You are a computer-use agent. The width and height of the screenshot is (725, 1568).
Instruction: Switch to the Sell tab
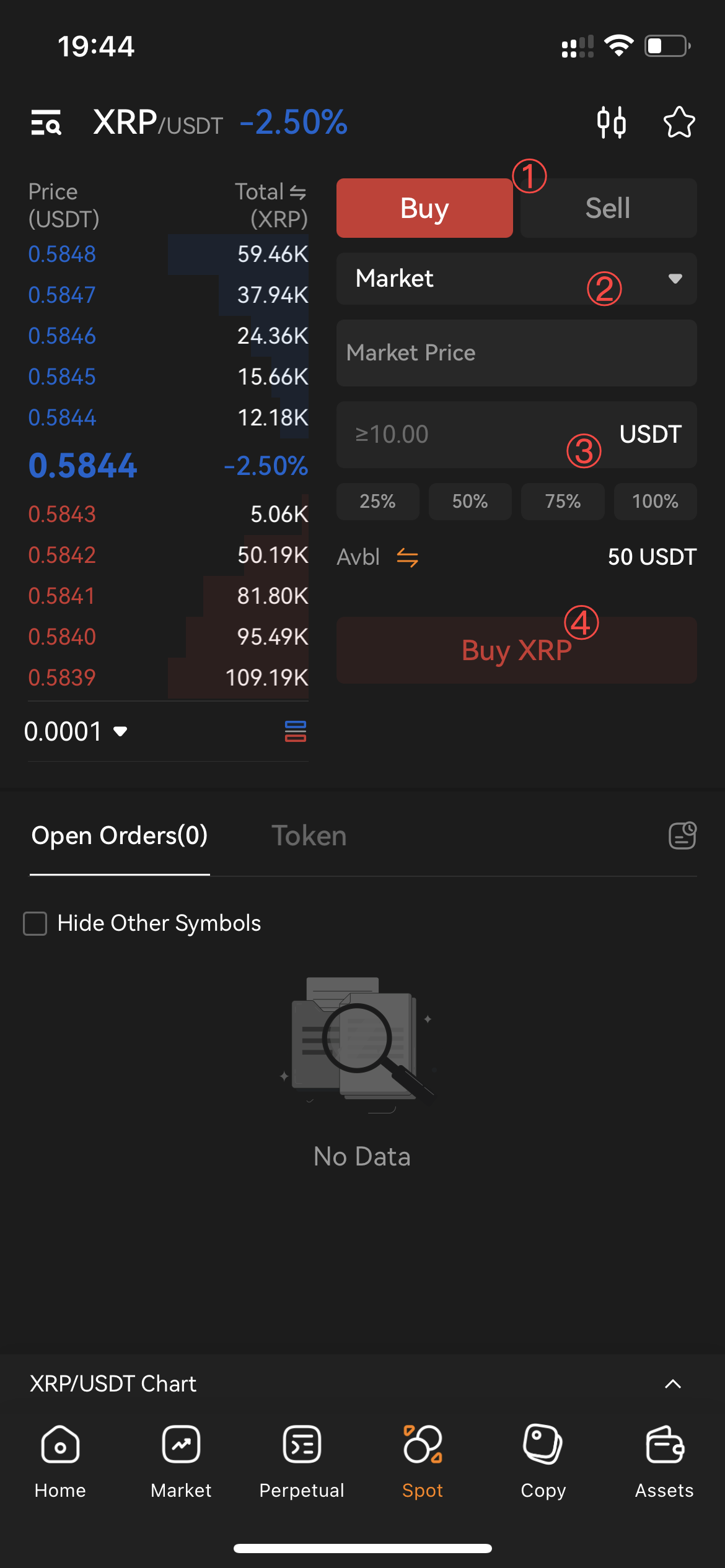(609, 208)
